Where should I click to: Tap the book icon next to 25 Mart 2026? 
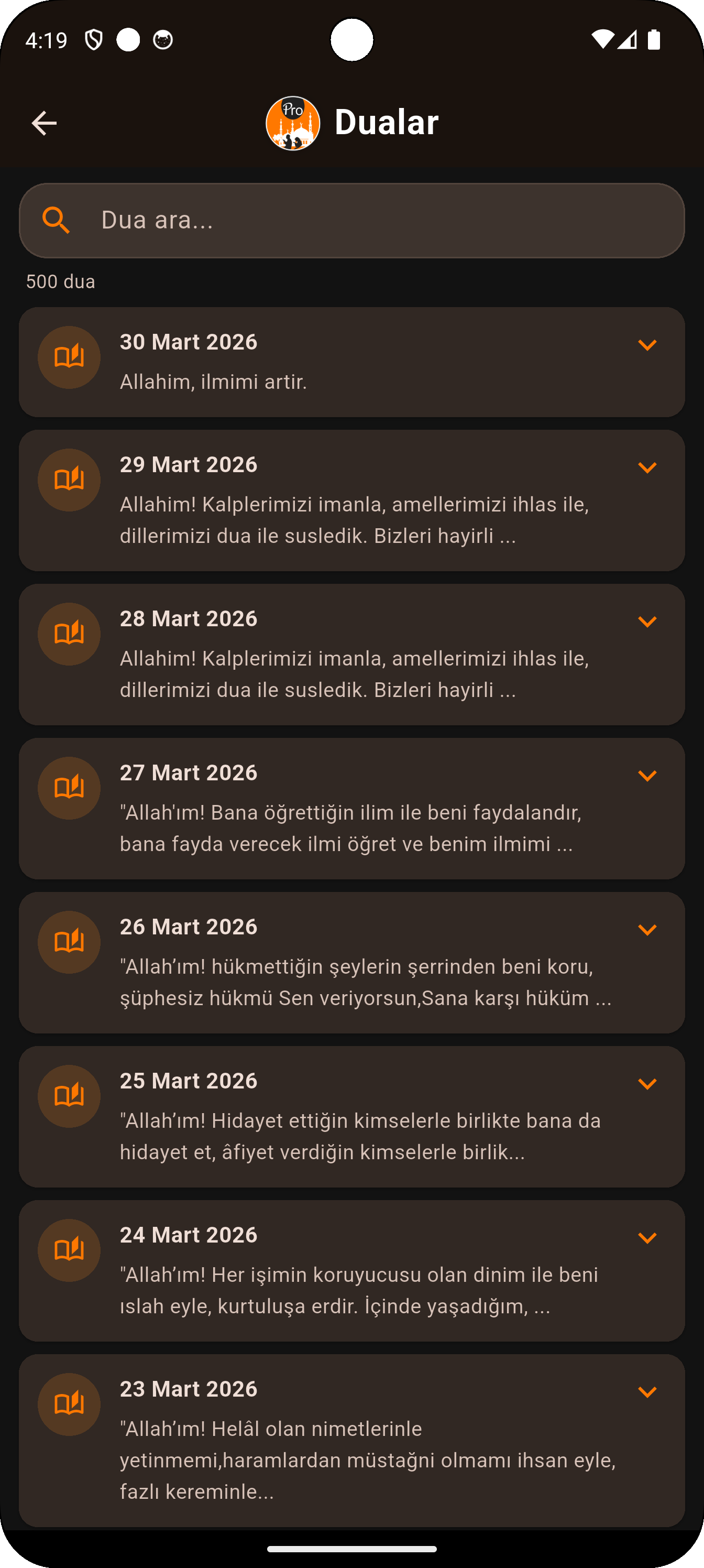(x=69, y=1096)
